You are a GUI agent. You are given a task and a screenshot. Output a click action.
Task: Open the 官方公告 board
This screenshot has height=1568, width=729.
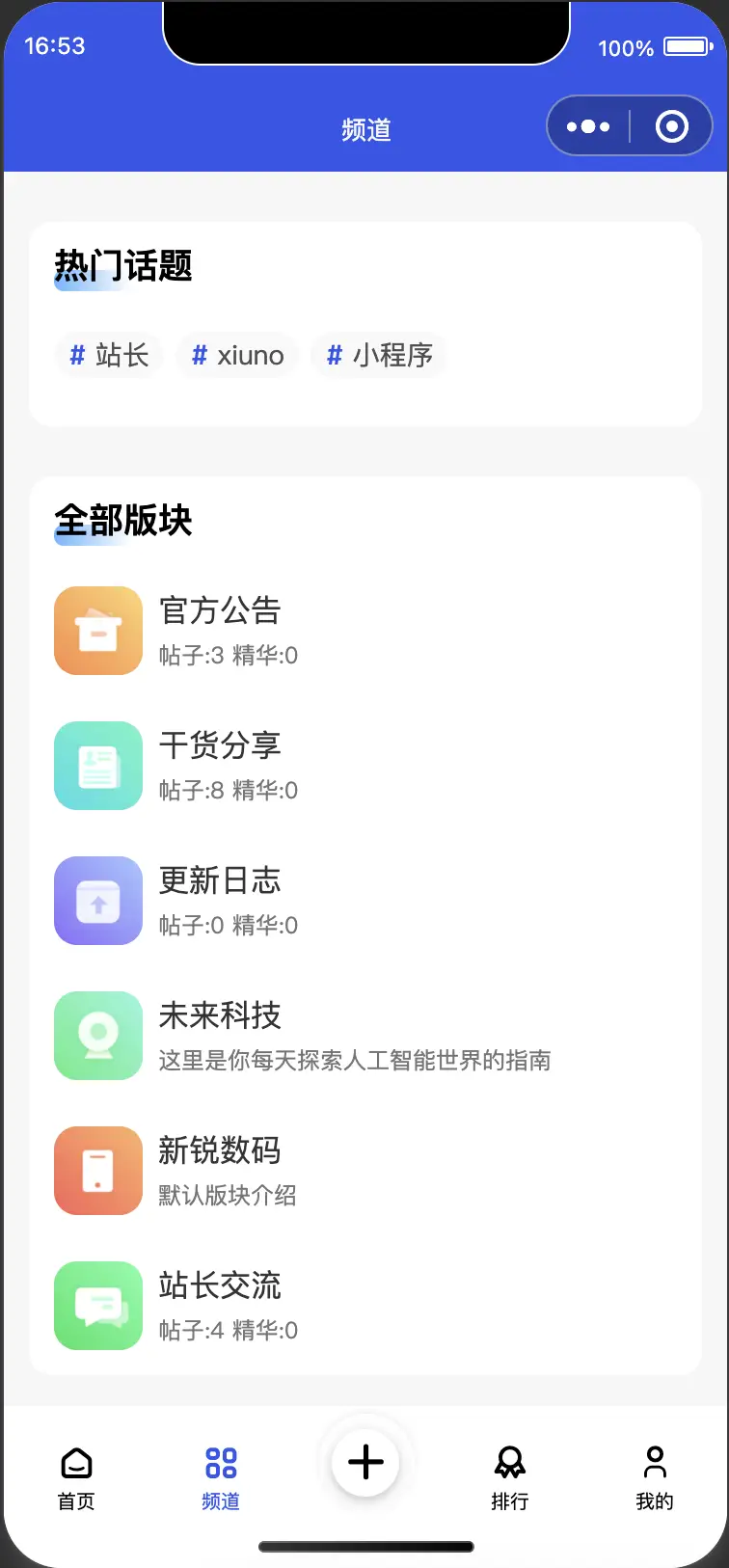point(364,631)
